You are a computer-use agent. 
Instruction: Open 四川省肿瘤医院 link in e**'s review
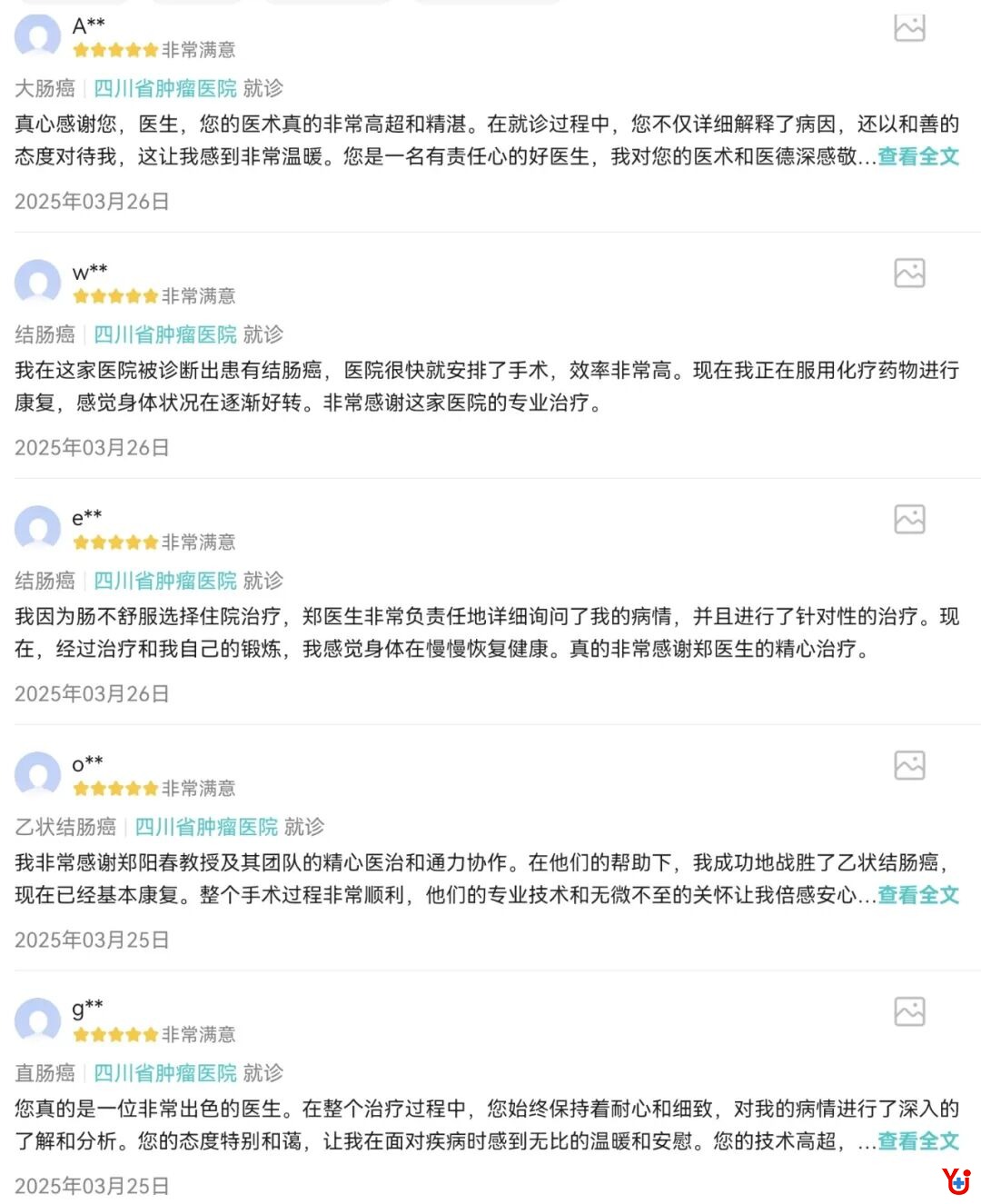coord(164,581)
